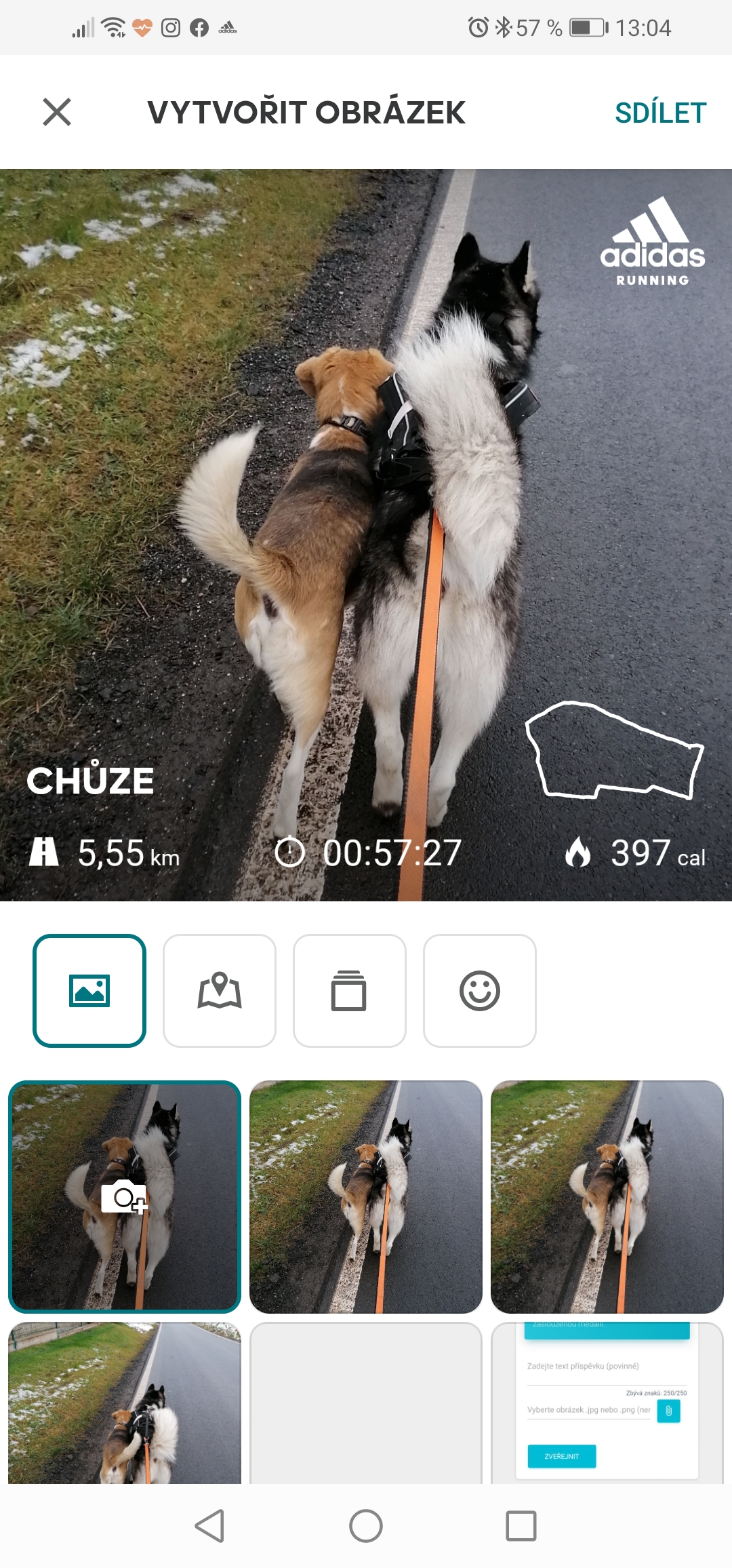Select the screenshot with ZVEŘEJNIT button
This screenshot has height=1568, width=732.
point(607,1403)
